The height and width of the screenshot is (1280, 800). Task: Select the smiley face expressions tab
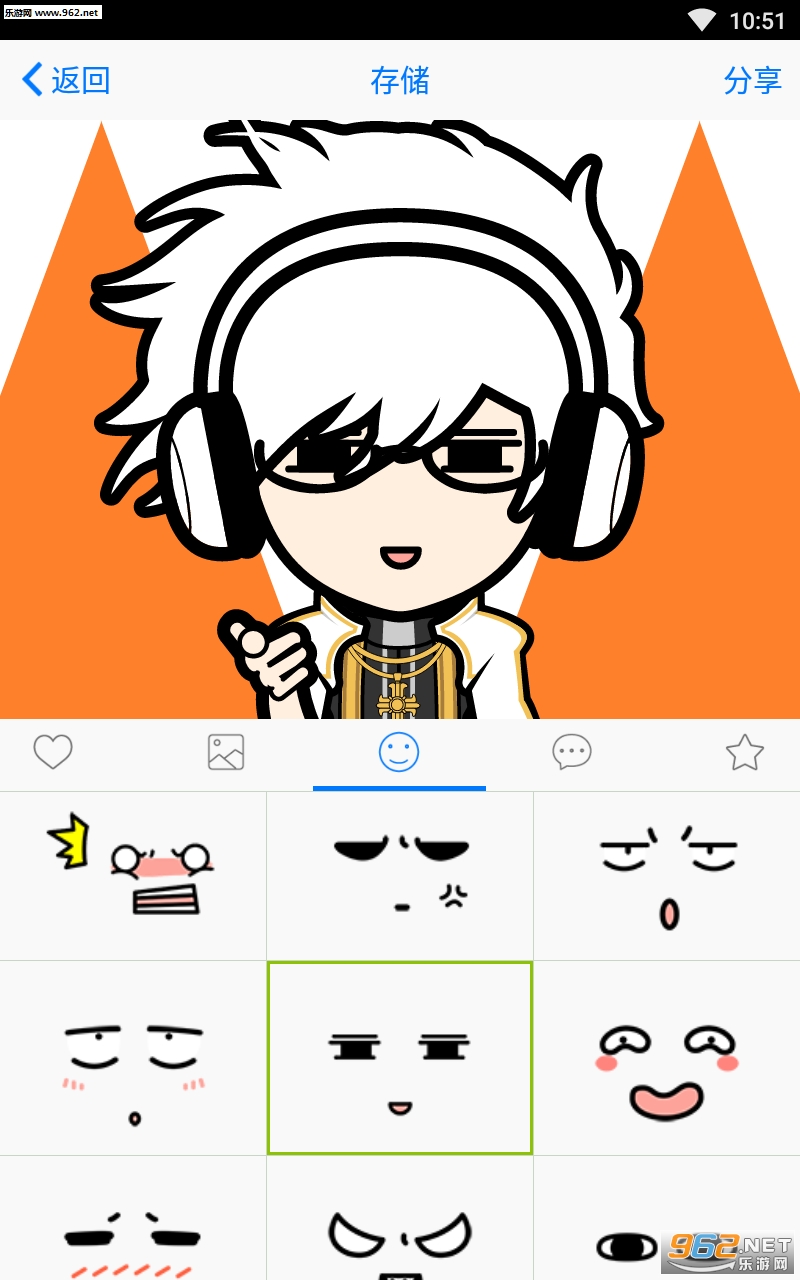click(399, 752)
